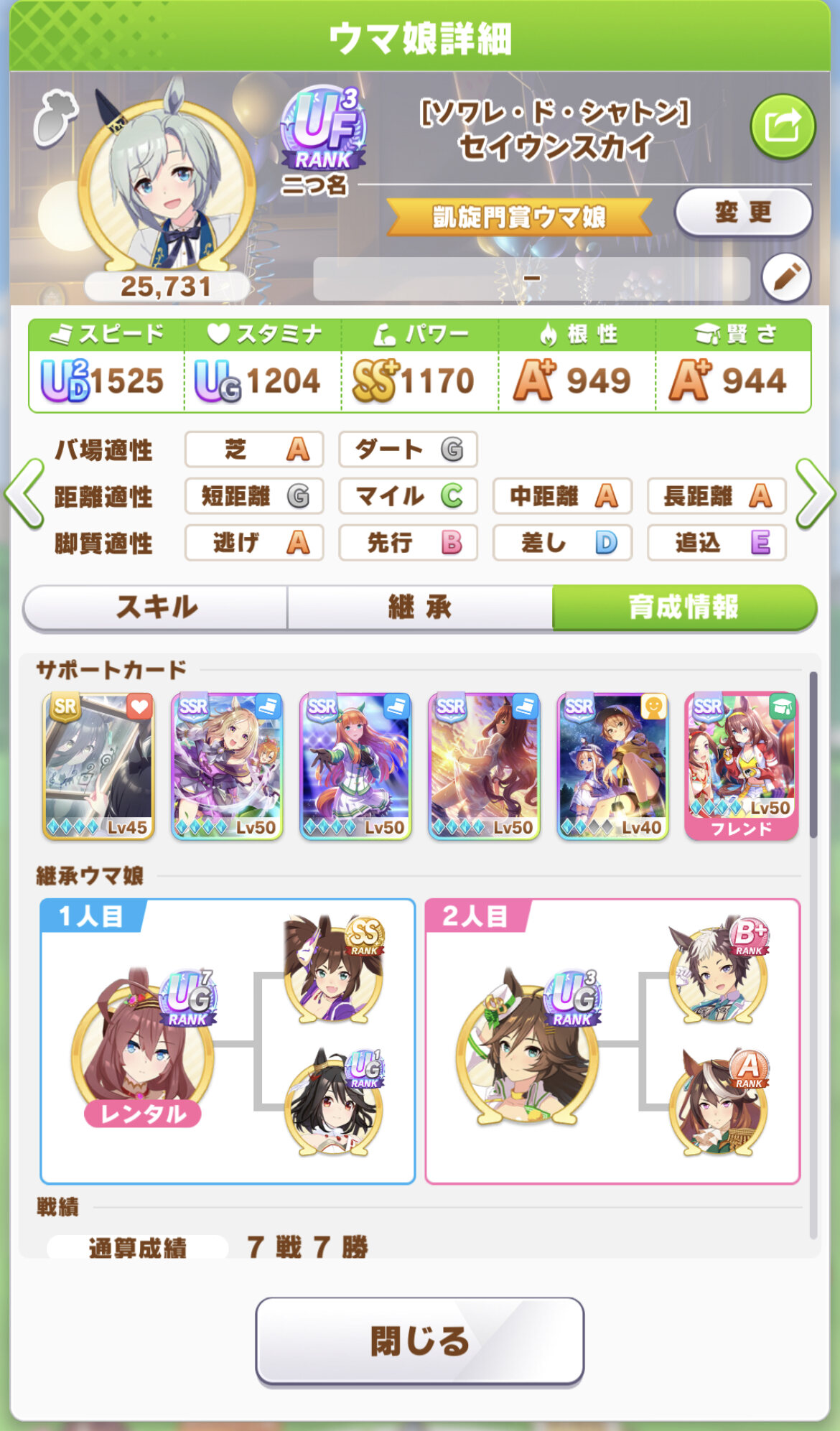Tap the 変更 button to change title
840x1431 pixels.
point(743,213)
